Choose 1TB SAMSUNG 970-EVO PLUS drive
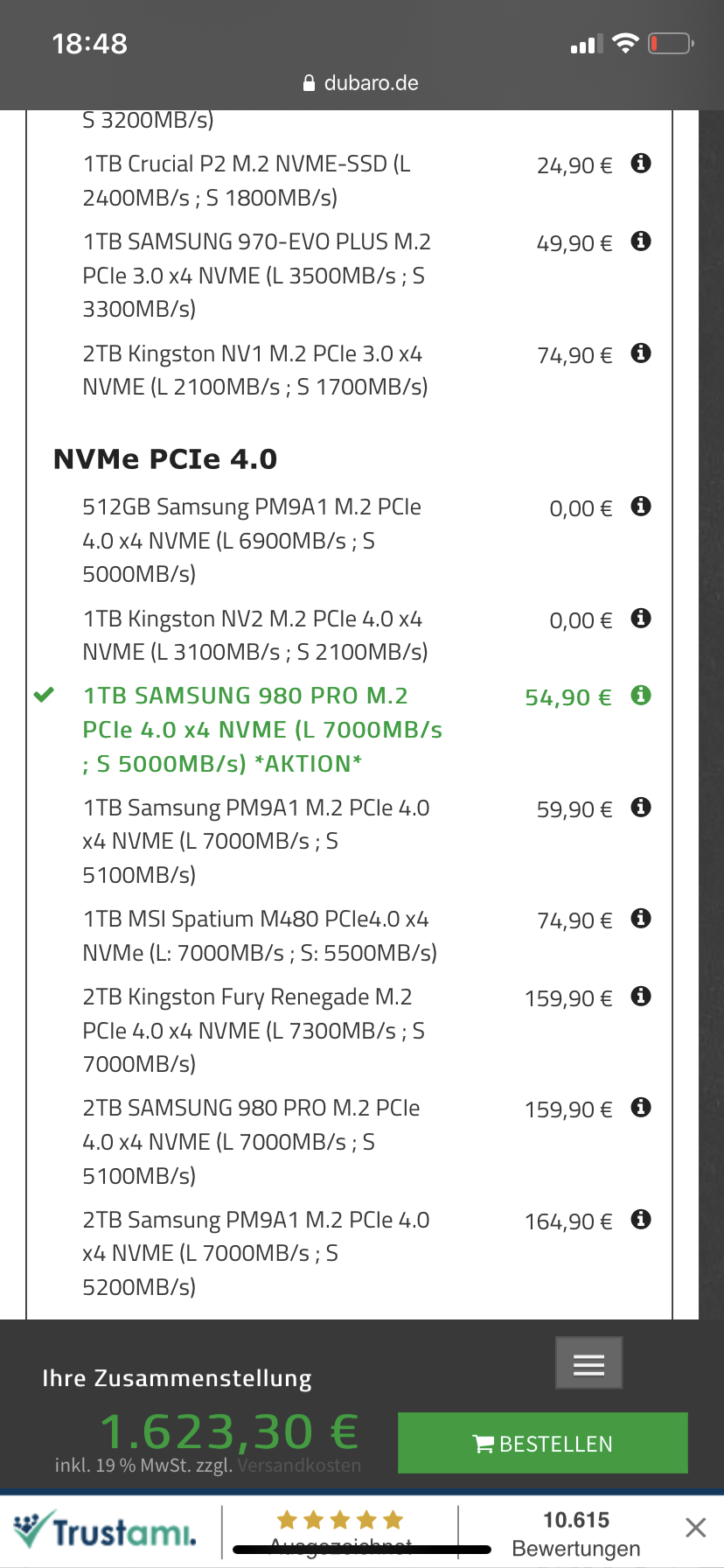The image size is (724, 1568). point(257,275)
